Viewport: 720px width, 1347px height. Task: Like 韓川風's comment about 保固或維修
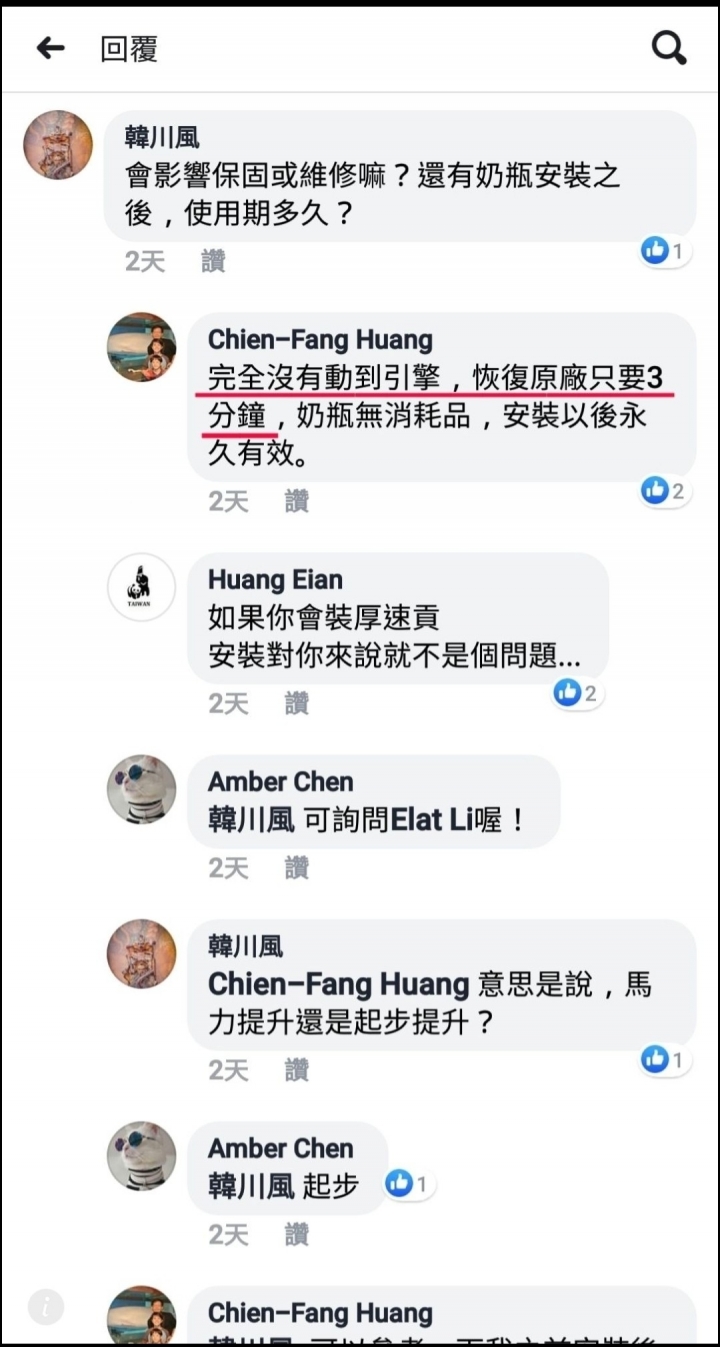[x=213, y=262]
